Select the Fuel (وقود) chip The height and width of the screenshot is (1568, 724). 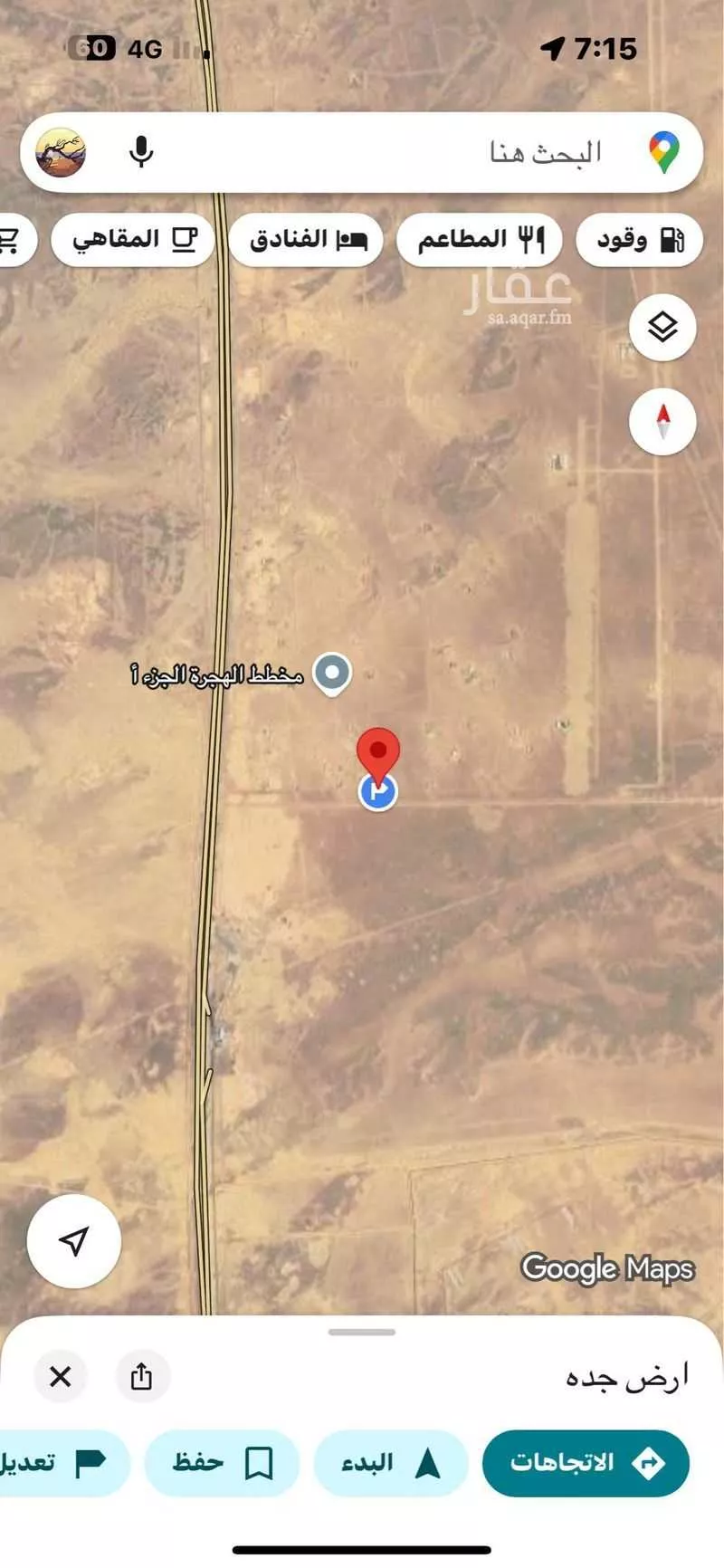[x=640, y=240]
